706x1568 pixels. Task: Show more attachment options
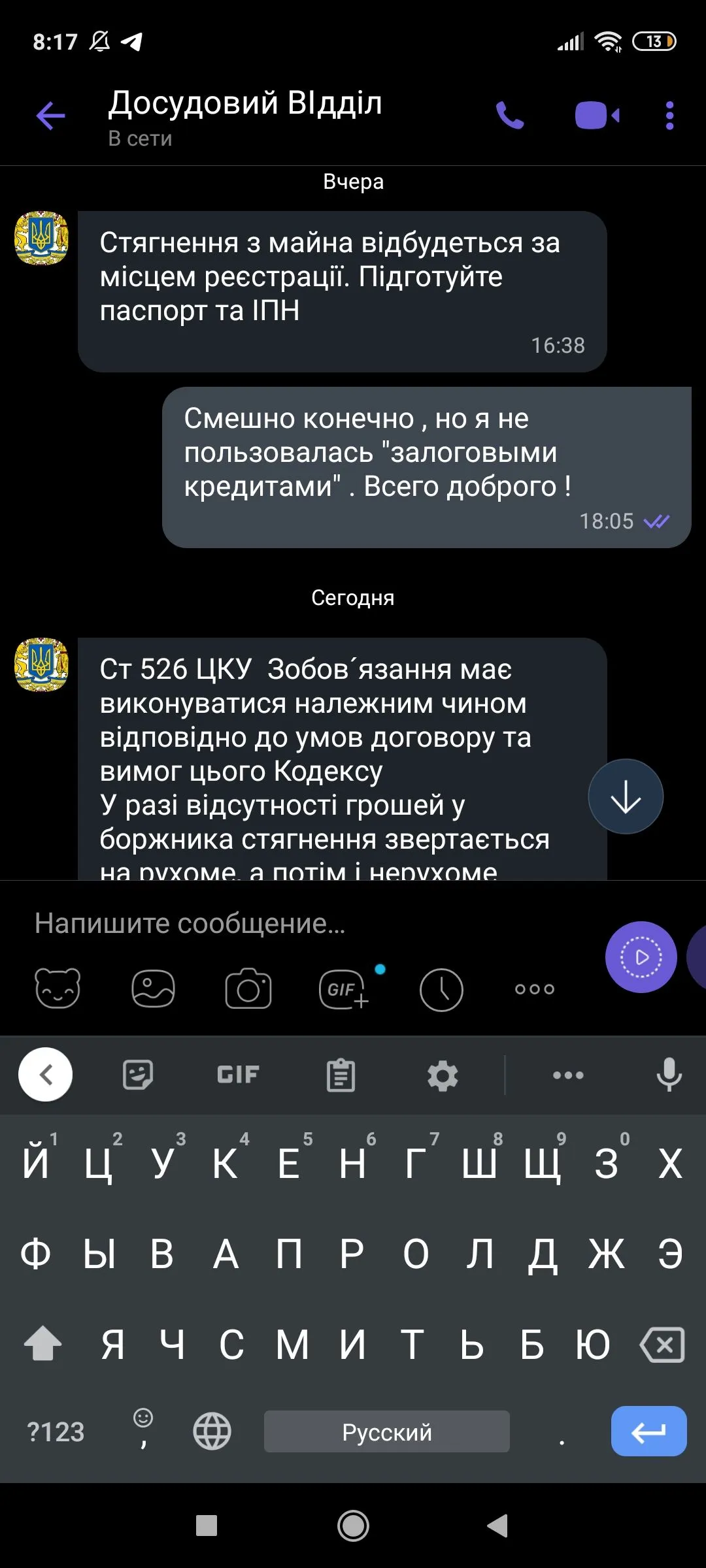click(x=535, y=989)
